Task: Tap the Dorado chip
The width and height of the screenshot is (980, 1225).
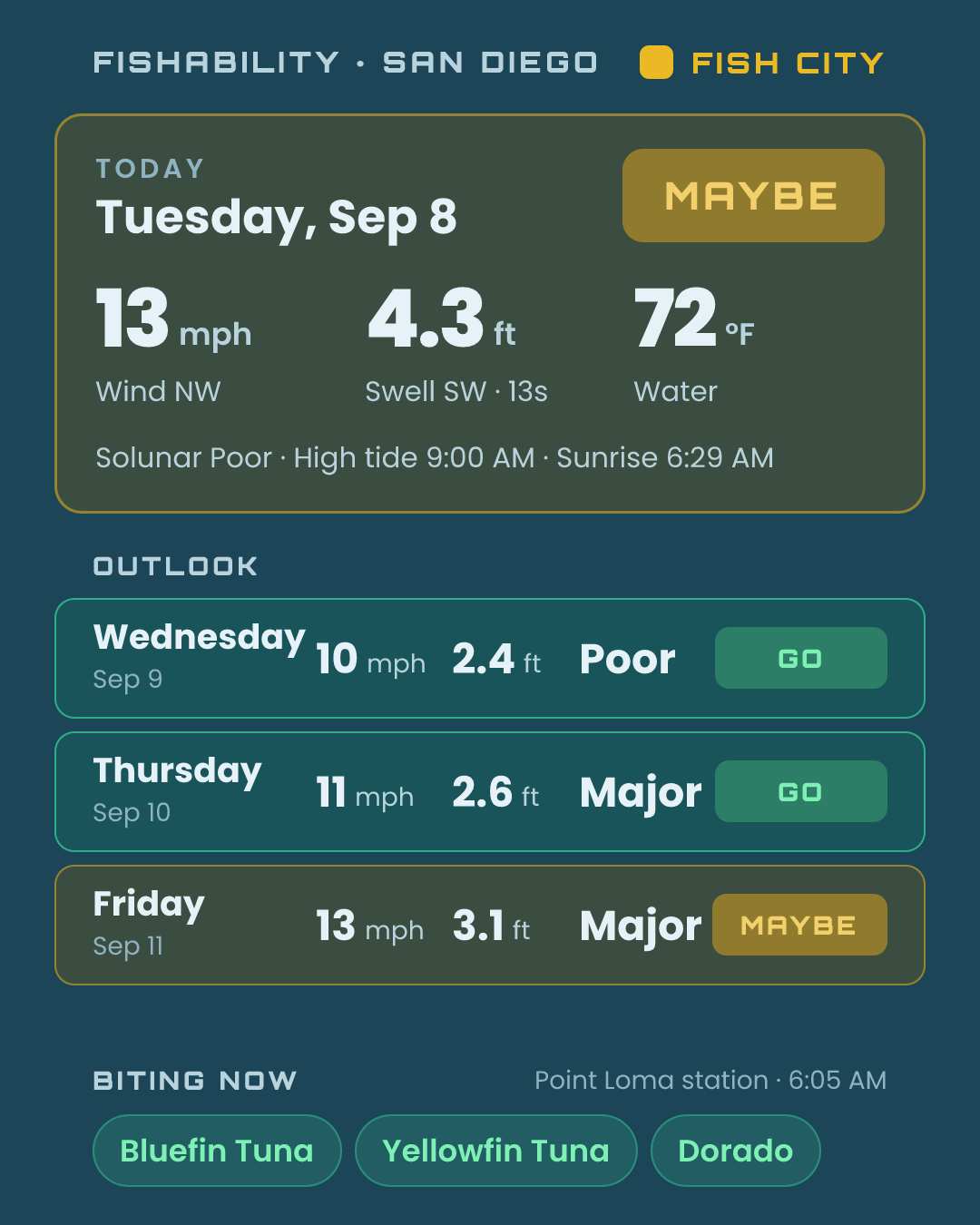Action: (736, 1151)
